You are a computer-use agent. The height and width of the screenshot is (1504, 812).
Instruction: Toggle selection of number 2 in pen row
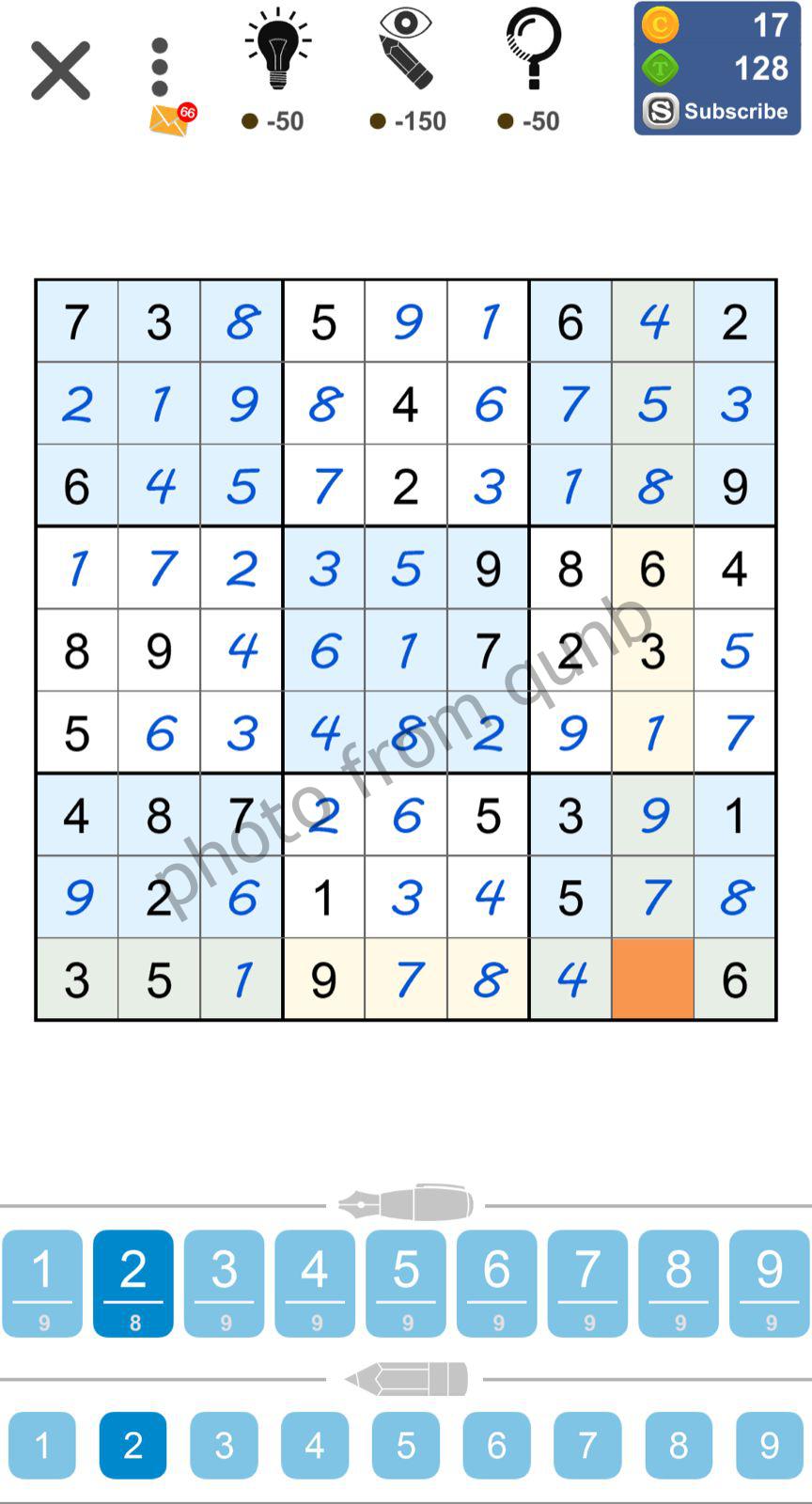point(133,1282)
